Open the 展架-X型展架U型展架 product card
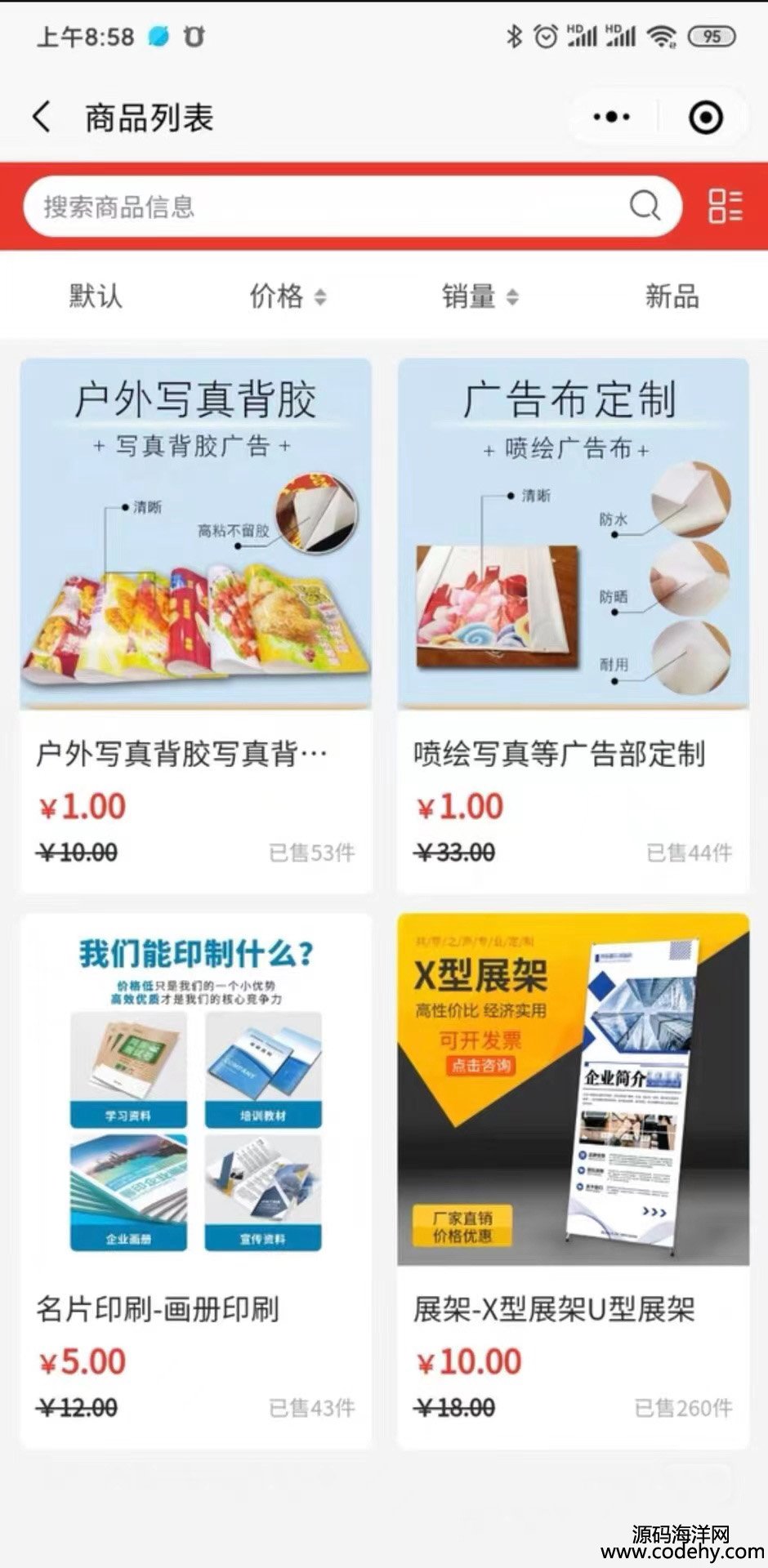The height and width of the screenshot is (1568, 768). 574,1181
